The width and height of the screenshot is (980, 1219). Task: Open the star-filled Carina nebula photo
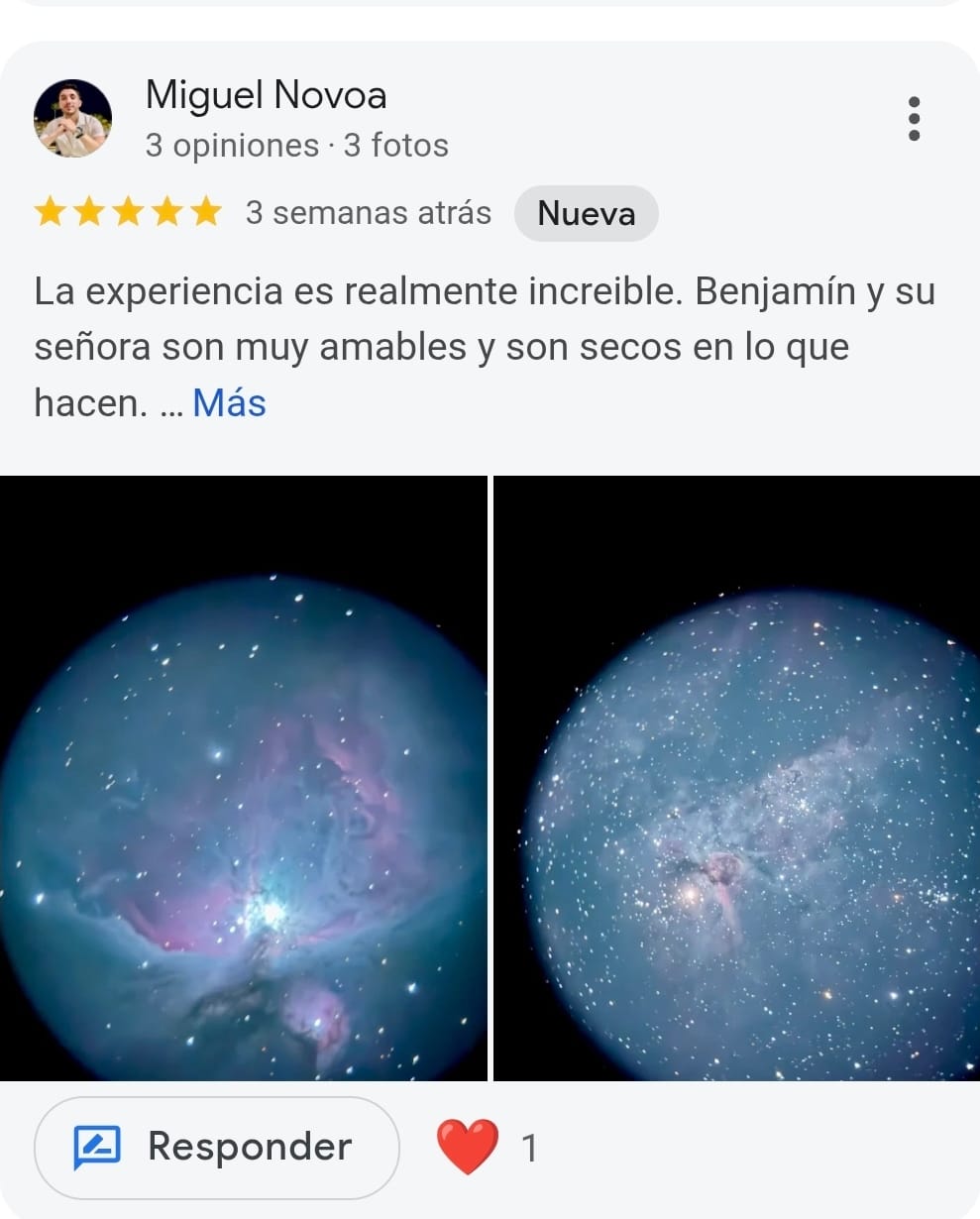click(x=736, y=778)
